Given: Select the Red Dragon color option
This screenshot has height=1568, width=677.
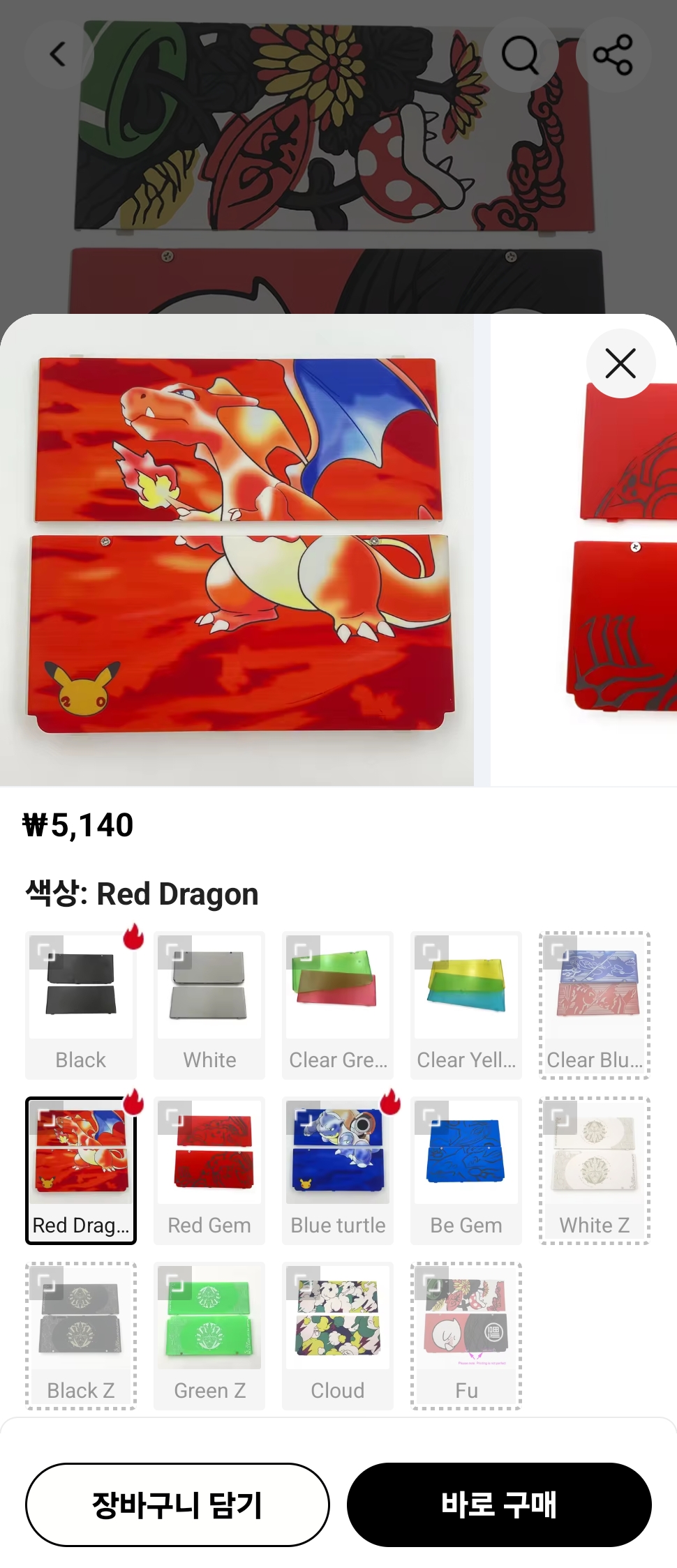Looking at the screenshot, I should tap(81, 1170).
